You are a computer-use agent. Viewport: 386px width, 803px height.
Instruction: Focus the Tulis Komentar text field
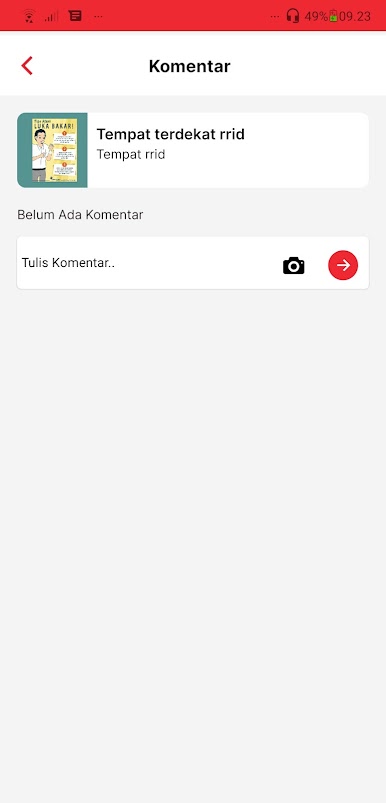(148, 263)
